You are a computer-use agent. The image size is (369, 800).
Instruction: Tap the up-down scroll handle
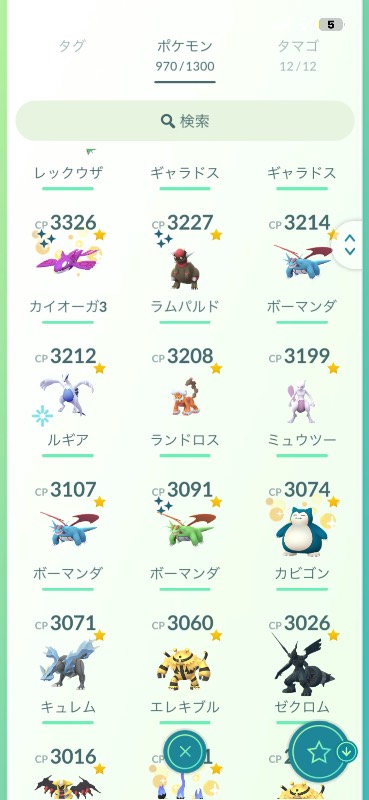pyautogui.click(x=350, y=244)
